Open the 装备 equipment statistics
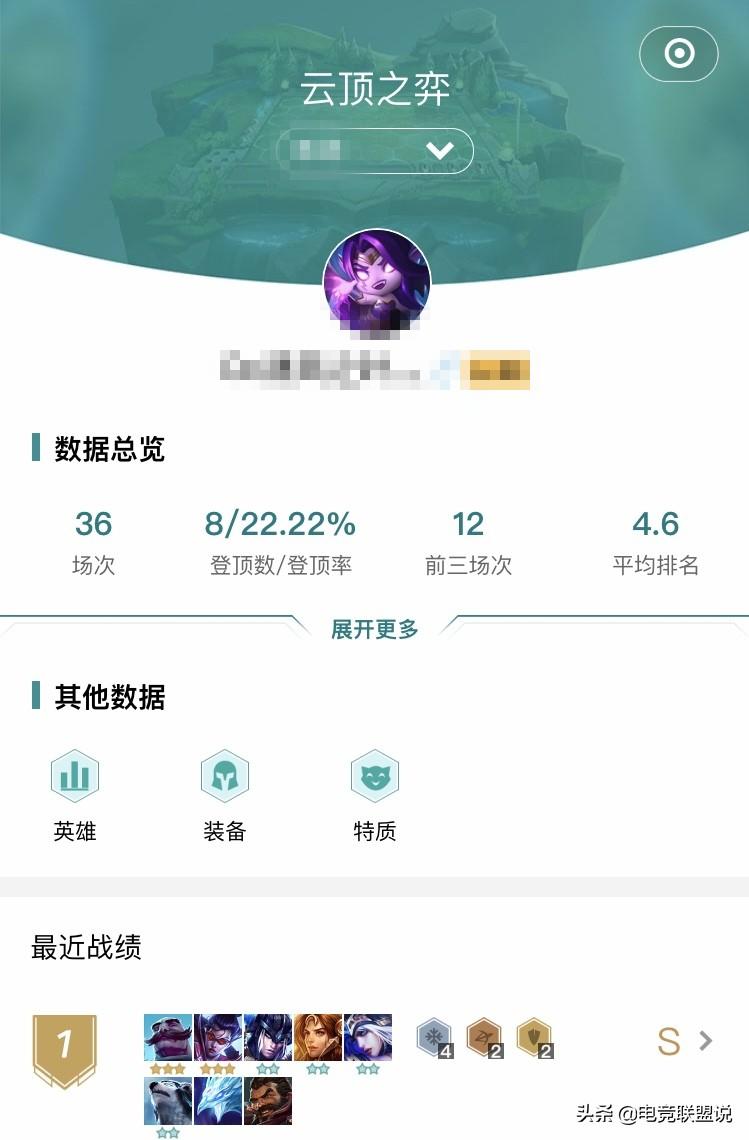The height and width of the screenshot is (1140, 749). tap(225, 795)
